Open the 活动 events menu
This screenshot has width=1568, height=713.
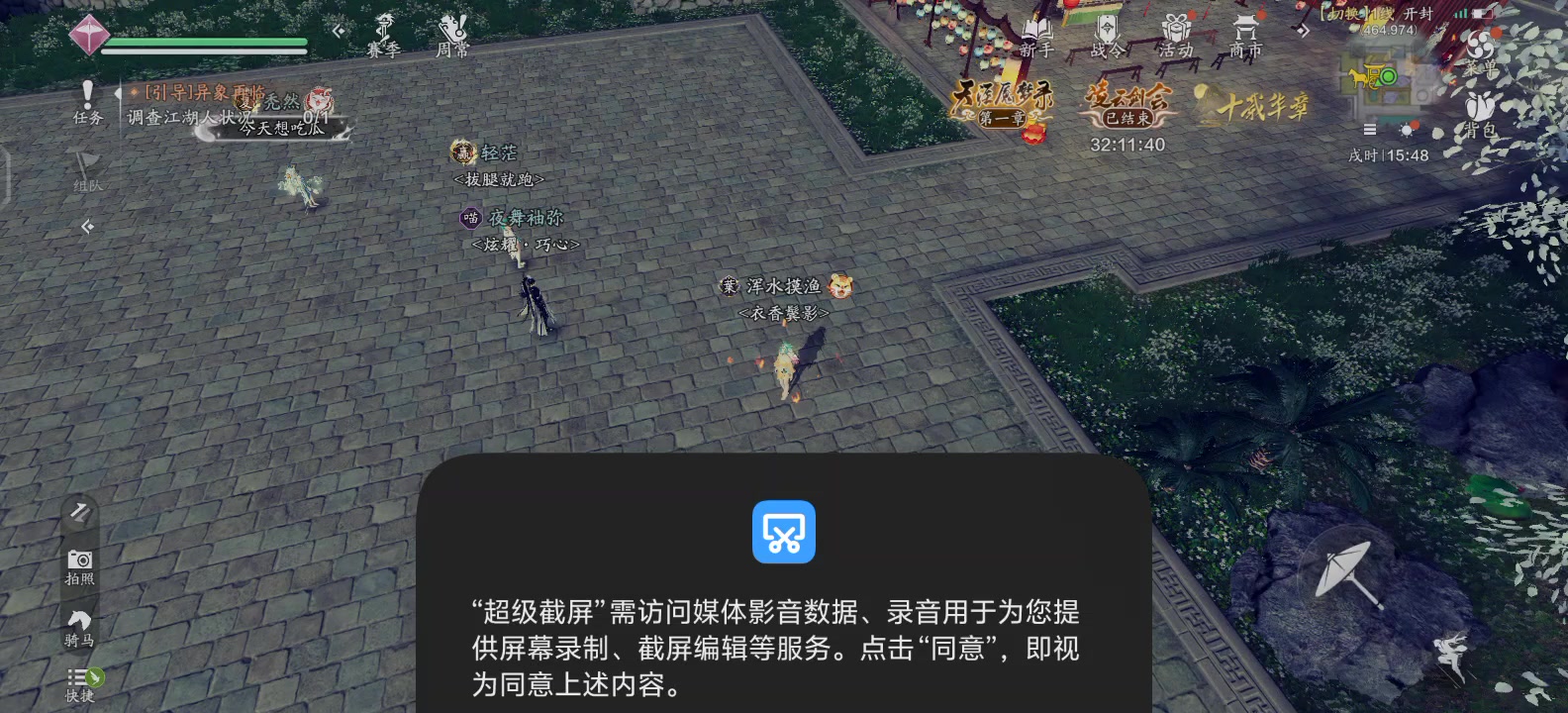point(1175,37)
